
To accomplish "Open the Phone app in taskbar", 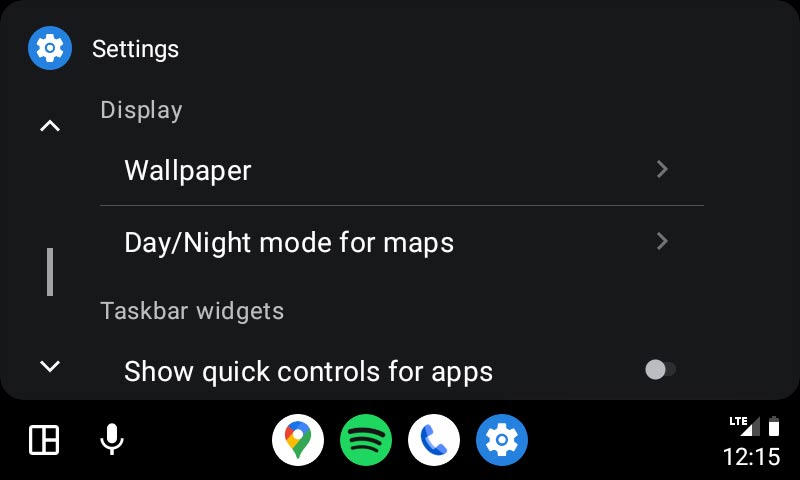I will click(x=434, y=440).
